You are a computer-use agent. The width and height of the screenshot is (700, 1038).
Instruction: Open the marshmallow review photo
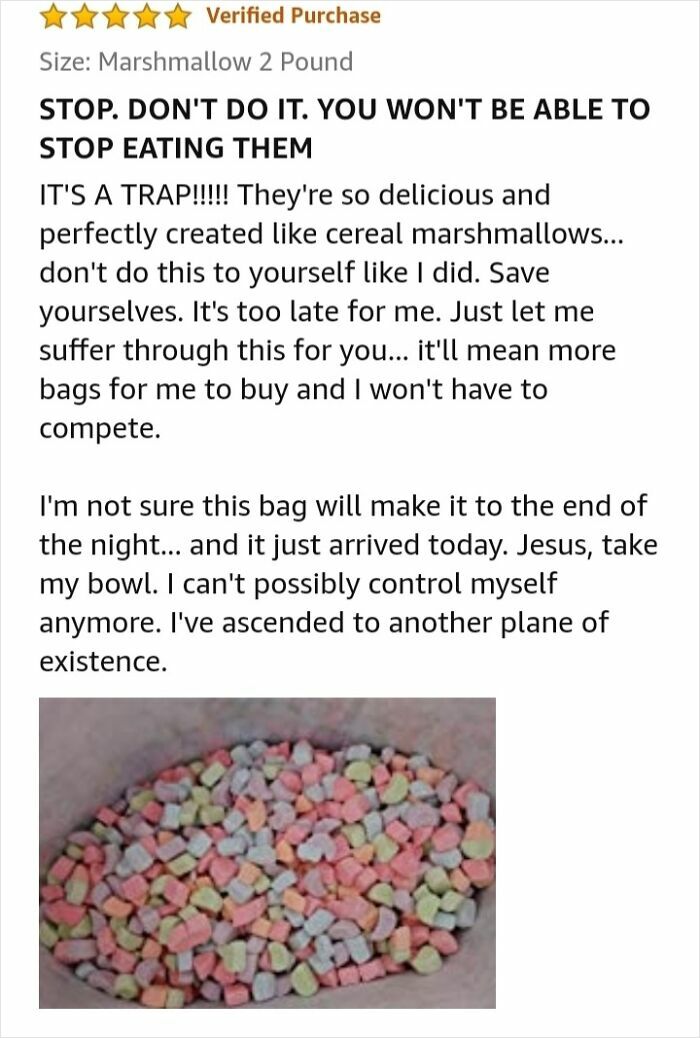pyautogui.click(x=267, y=852)
